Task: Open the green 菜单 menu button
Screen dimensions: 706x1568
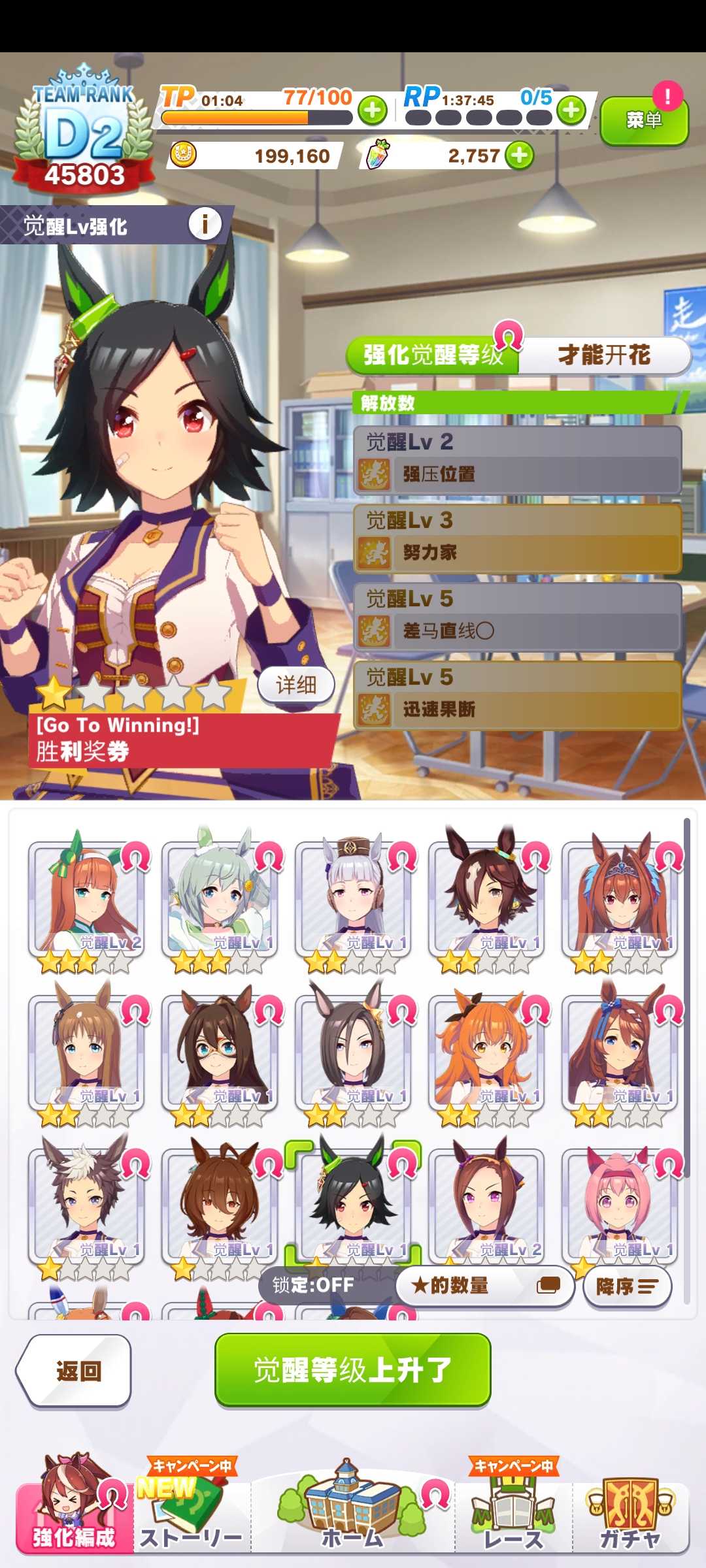Action: (644, 120)
